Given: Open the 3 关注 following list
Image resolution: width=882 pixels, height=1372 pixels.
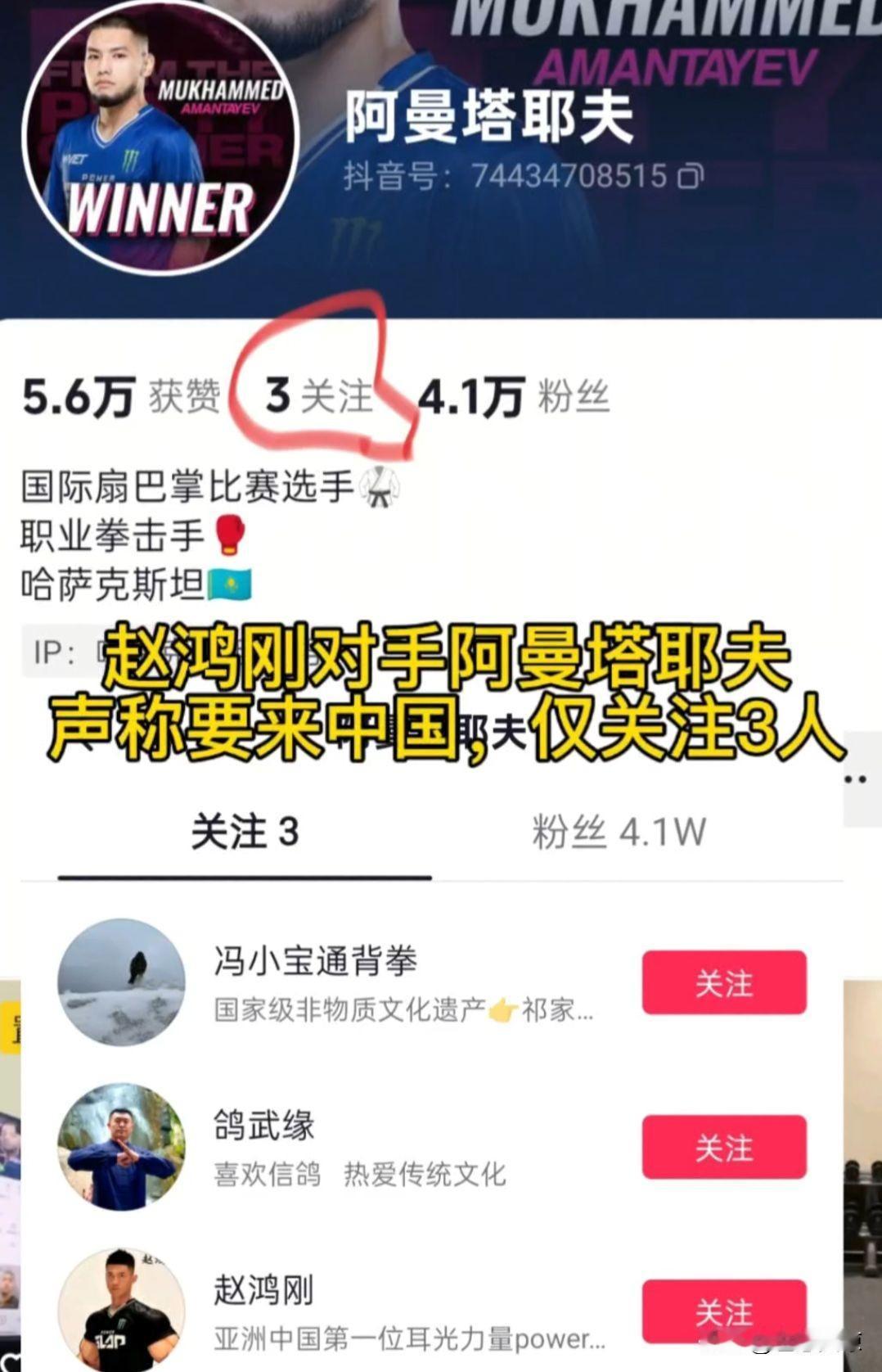Looking at the screenshot, I should click(319, 395).
